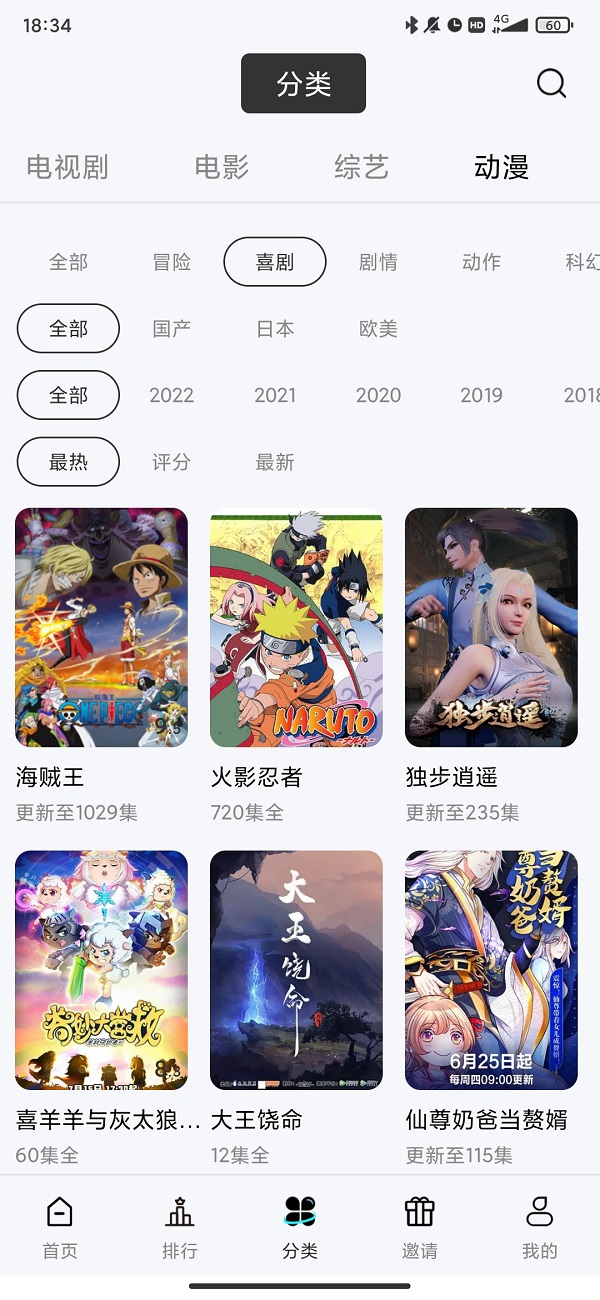600x1300 pixels.
Task: Filter by year 2022
Action: pos(172,395)
